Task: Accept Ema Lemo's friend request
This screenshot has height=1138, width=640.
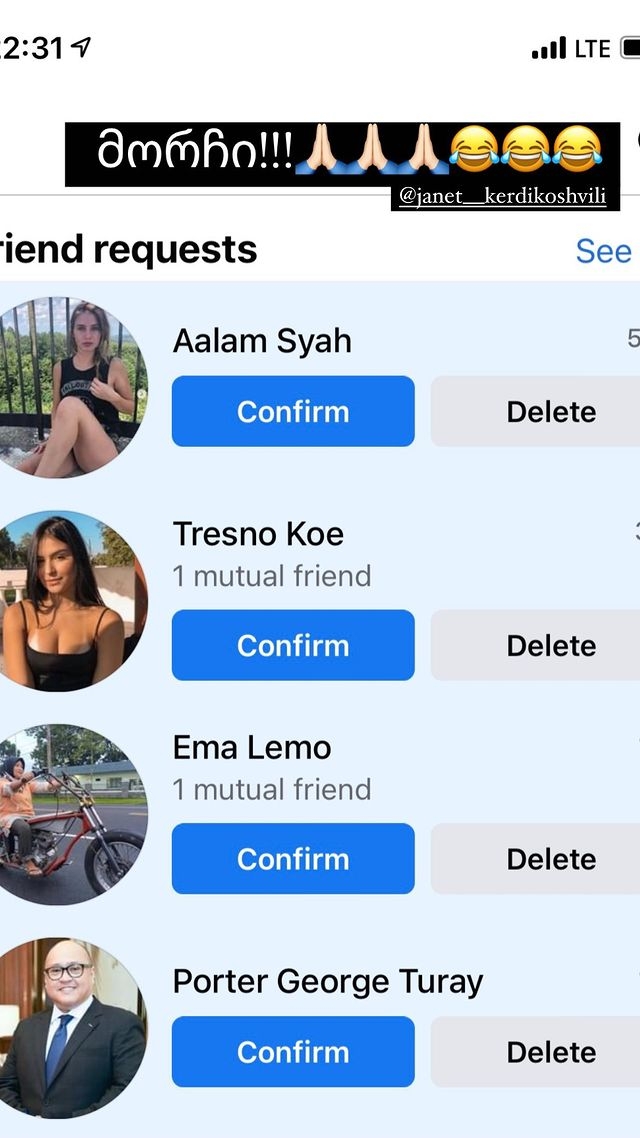Action: point(293,858)
